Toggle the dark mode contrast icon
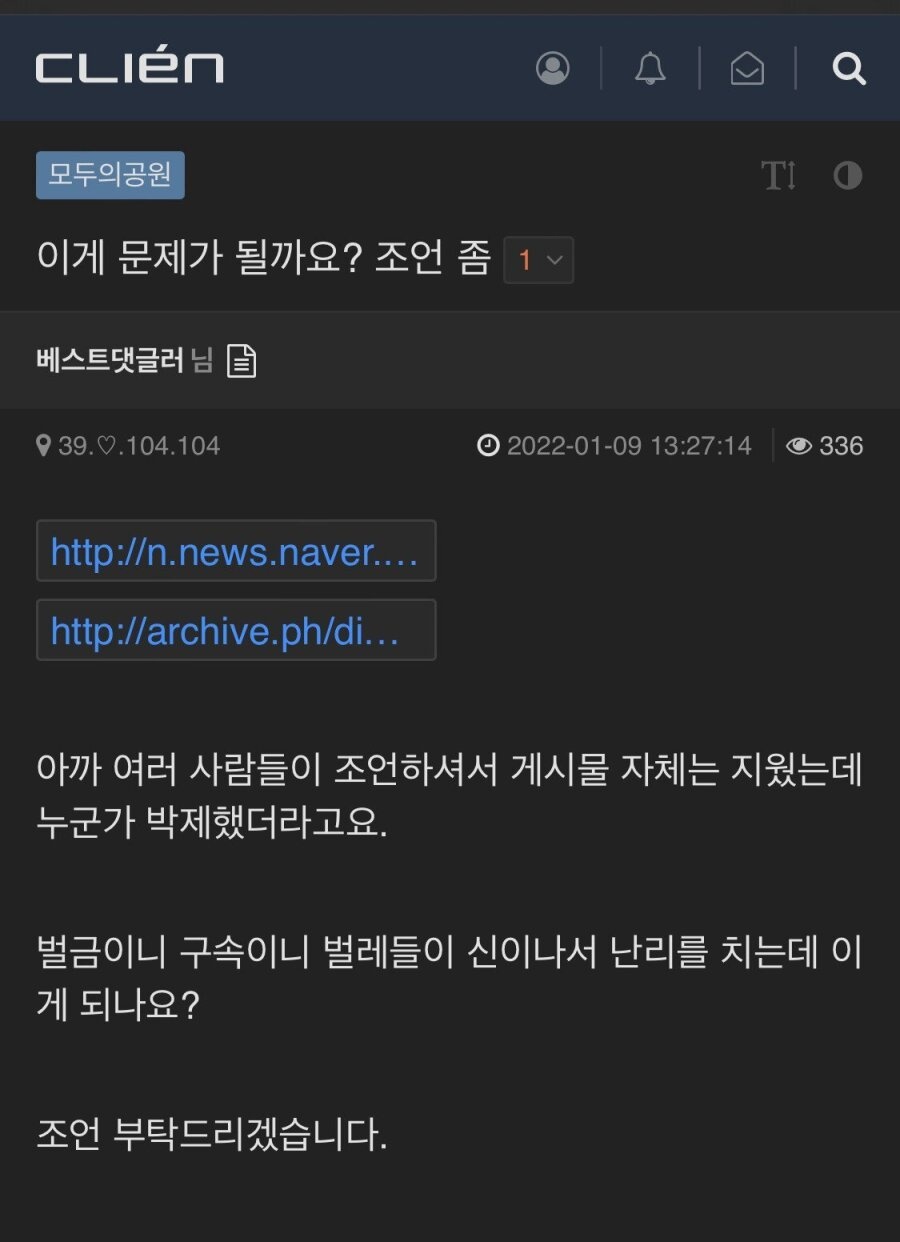The image size is (900, 1242). tap(847, 176)
